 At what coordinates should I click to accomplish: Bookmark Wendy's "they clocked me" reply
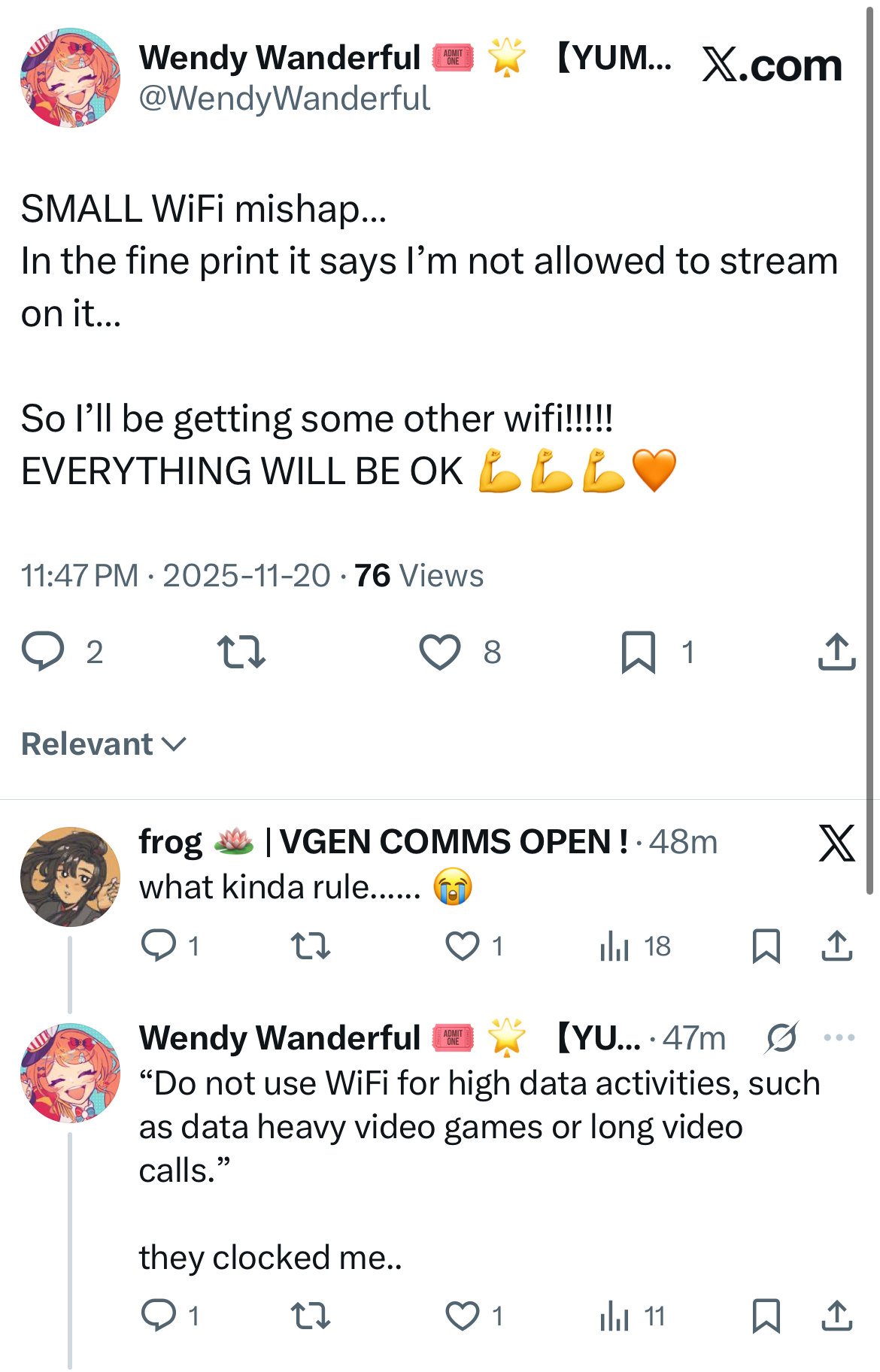(x=766, y=1316)
